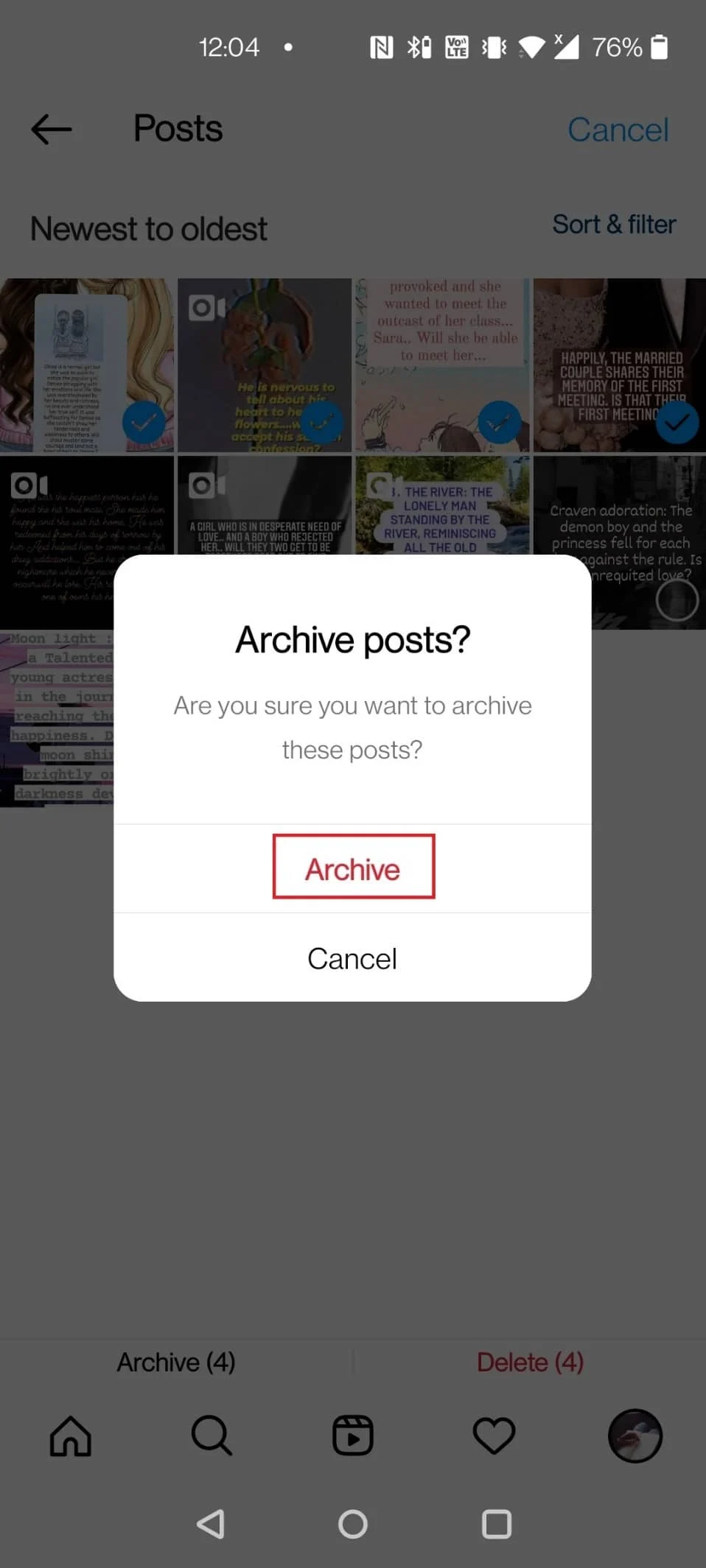Tap the Android home navigation button
The height and width of the screenshot is (1568, 706).
pyautogui.click(x=353, y=1524)
